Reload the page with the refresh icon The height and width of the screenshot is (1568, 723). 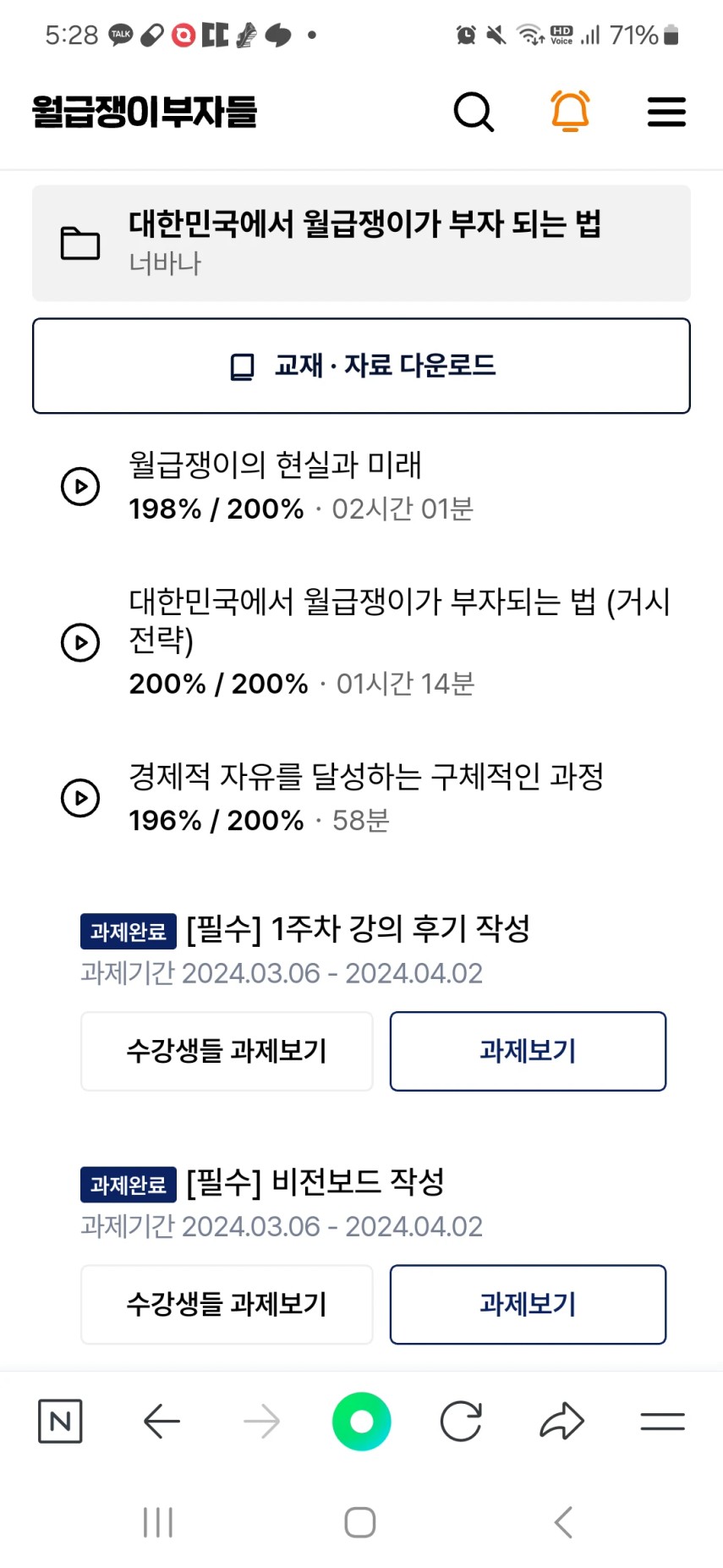[x=461, y=1421]
